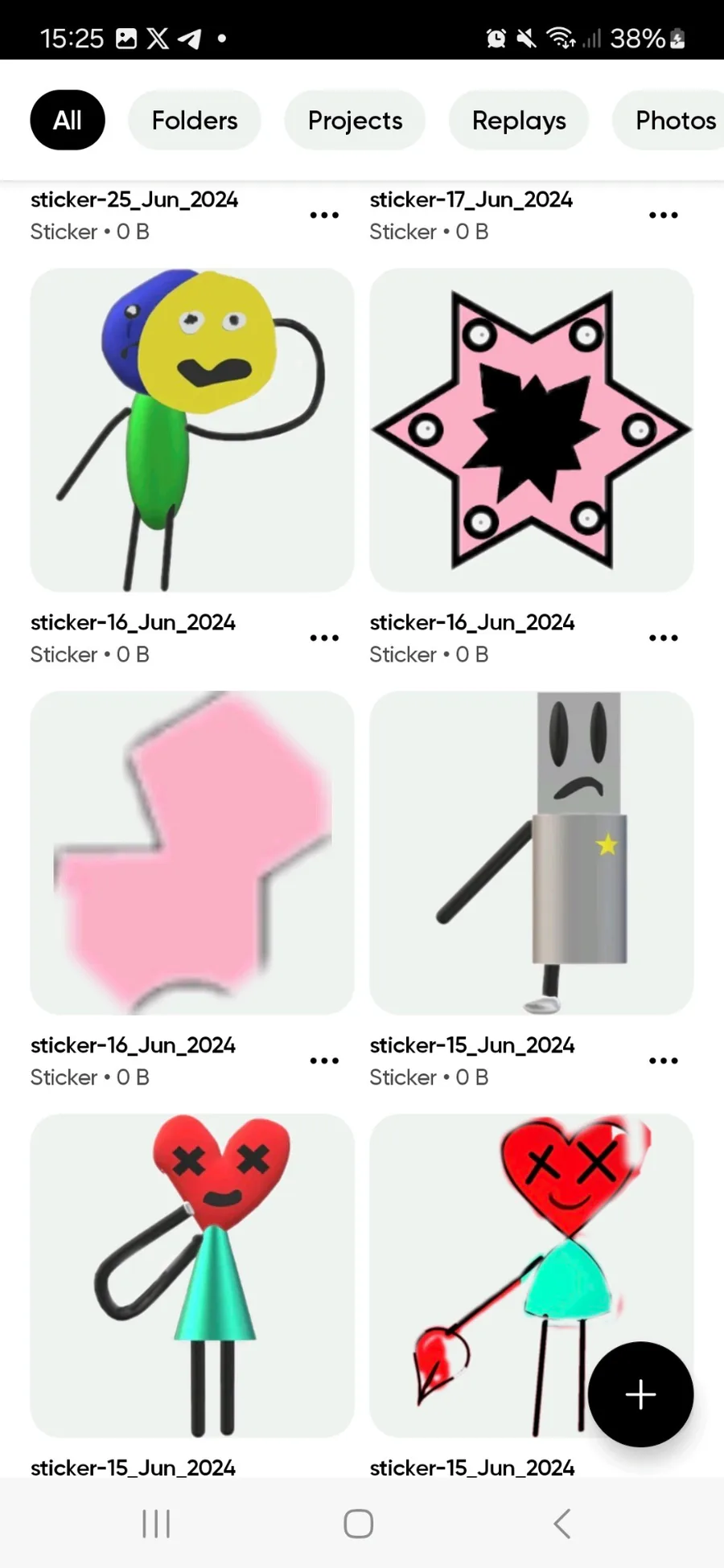Open options menu under the gray robot sticker

pos(663,1061)
